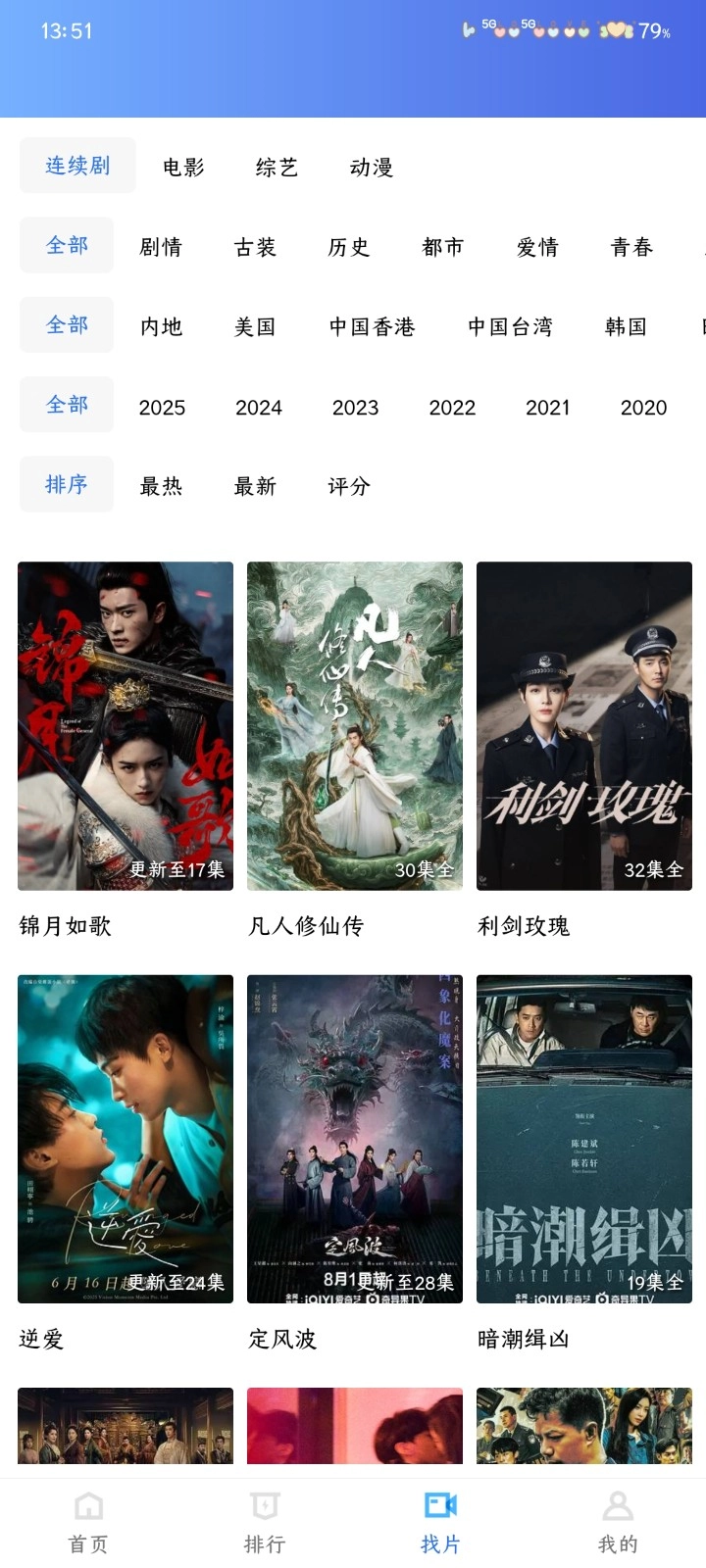Switch to the 排行 tab
The width and height of the screenshot is (706, 1568).
pos(265,1522)
